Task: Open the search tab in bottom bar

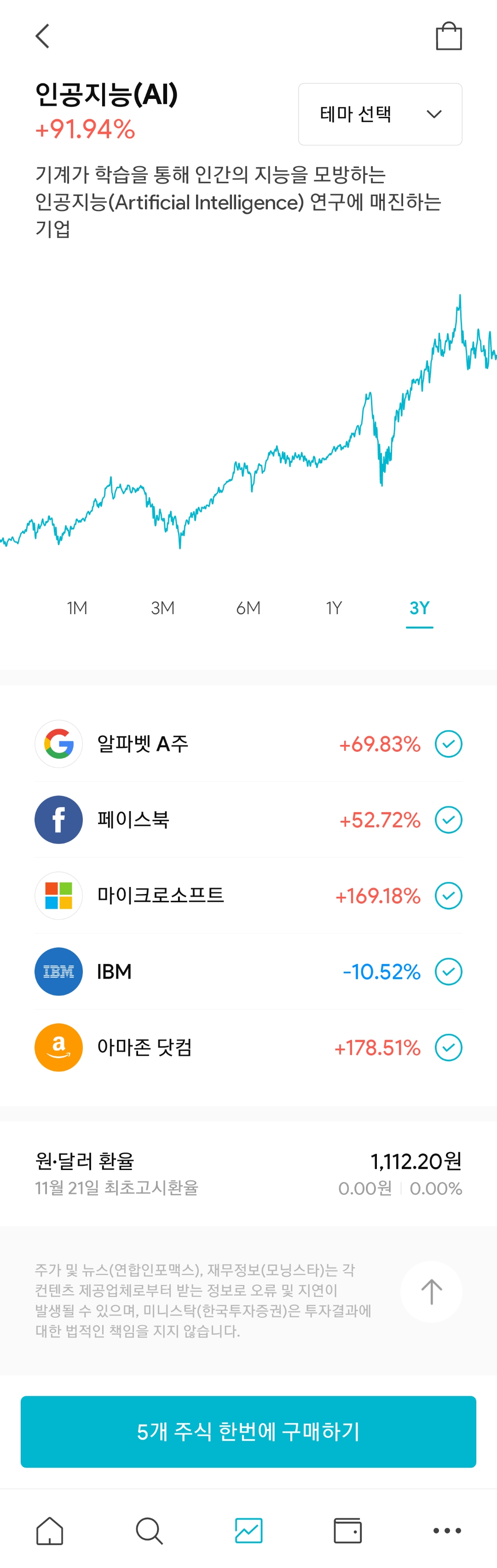Action: [149, 1530]
